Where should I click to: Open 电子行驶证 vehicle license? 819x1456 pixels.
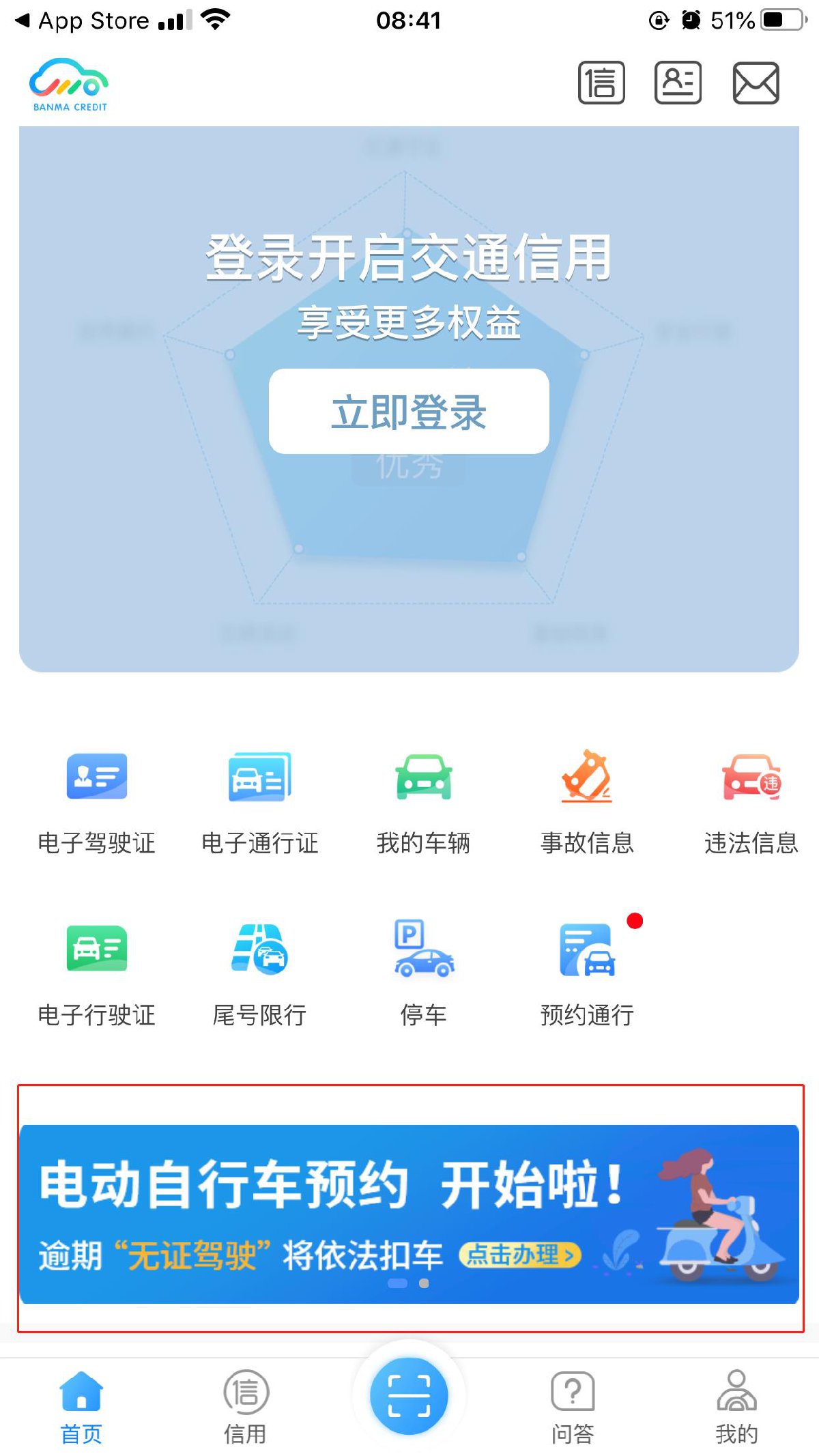(x=96, y=974)
